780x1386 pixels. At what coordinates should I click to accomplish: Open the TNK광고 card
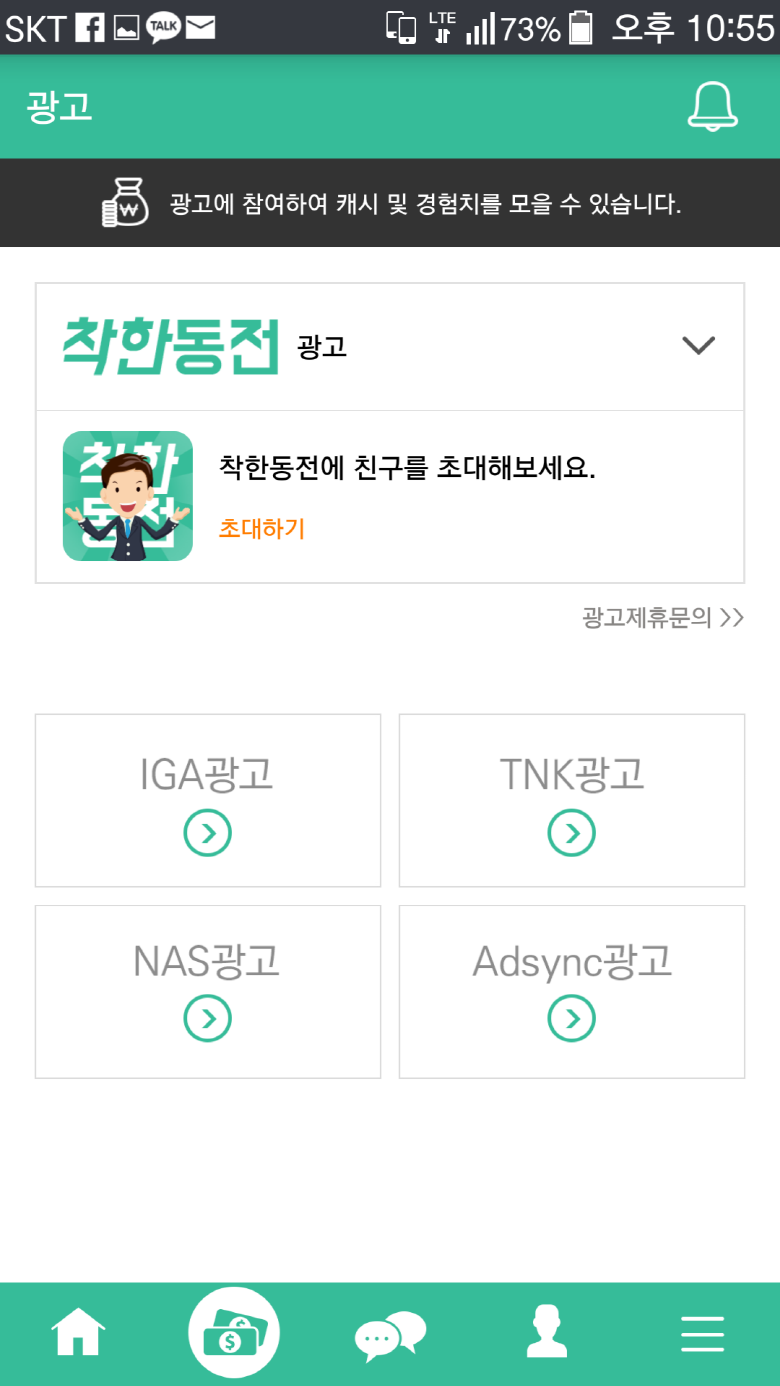click(572, 800)
